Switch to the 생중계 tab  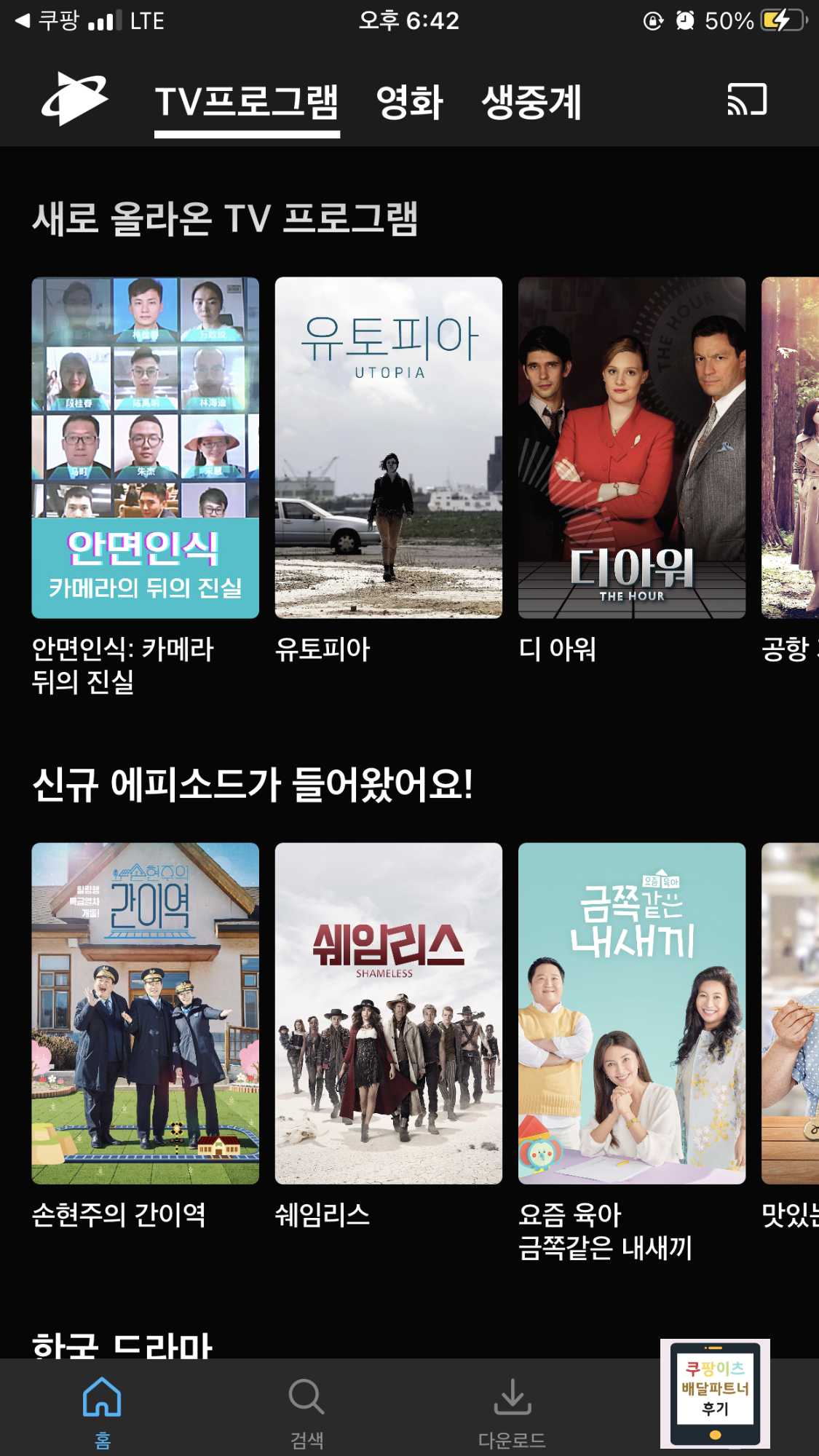[x=531, y=102]
